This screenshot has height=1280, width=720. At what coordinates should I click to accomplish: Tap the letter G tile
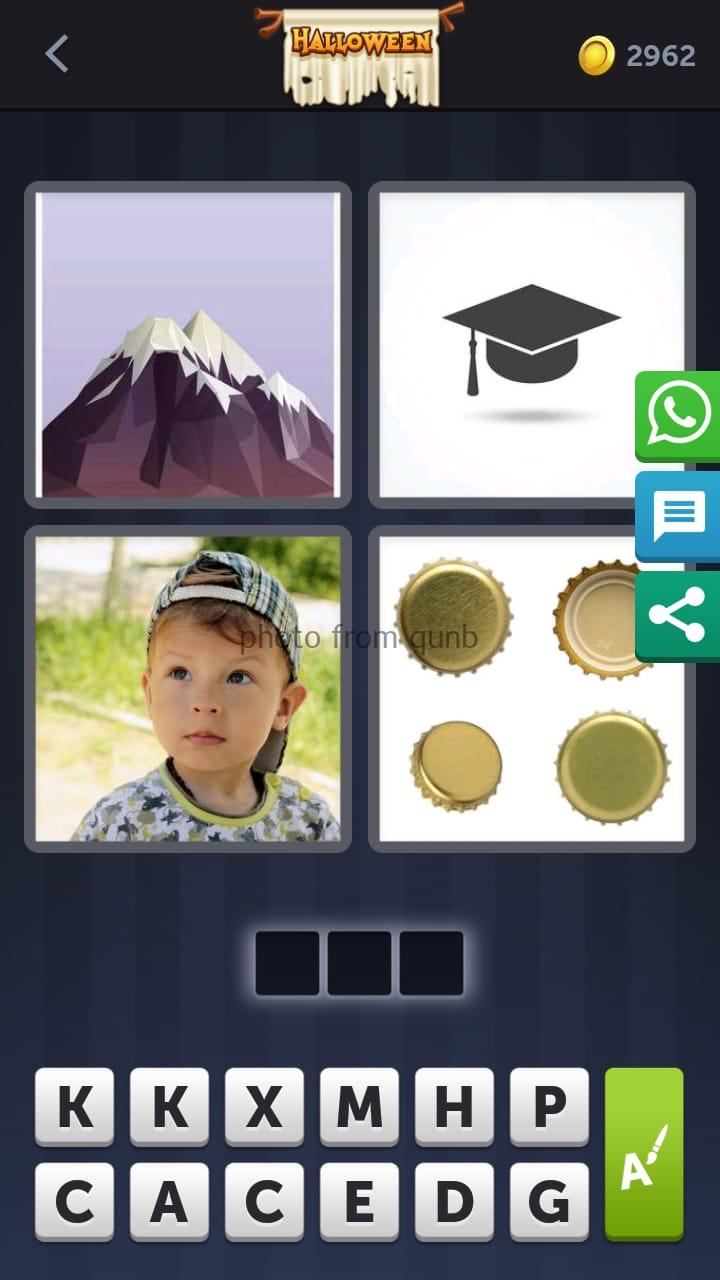click(x=549, y=1201)
